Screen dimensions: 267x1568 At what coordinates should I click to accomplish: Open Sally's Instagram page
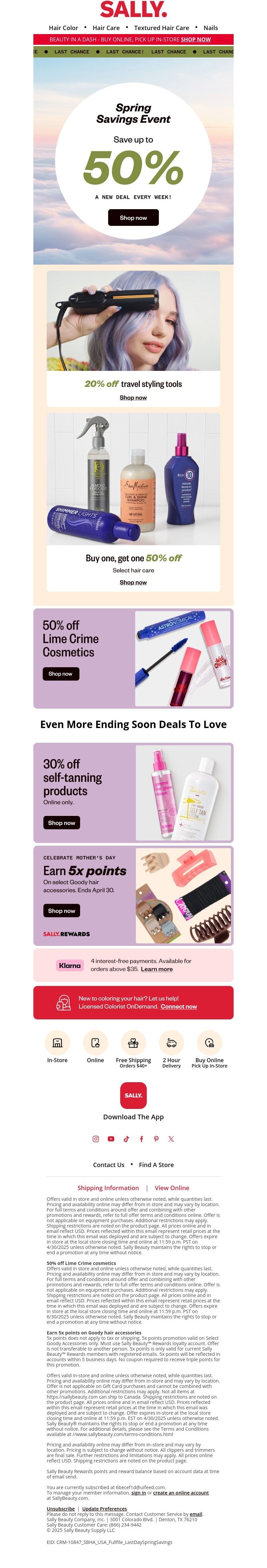[x=95, y=1139]
